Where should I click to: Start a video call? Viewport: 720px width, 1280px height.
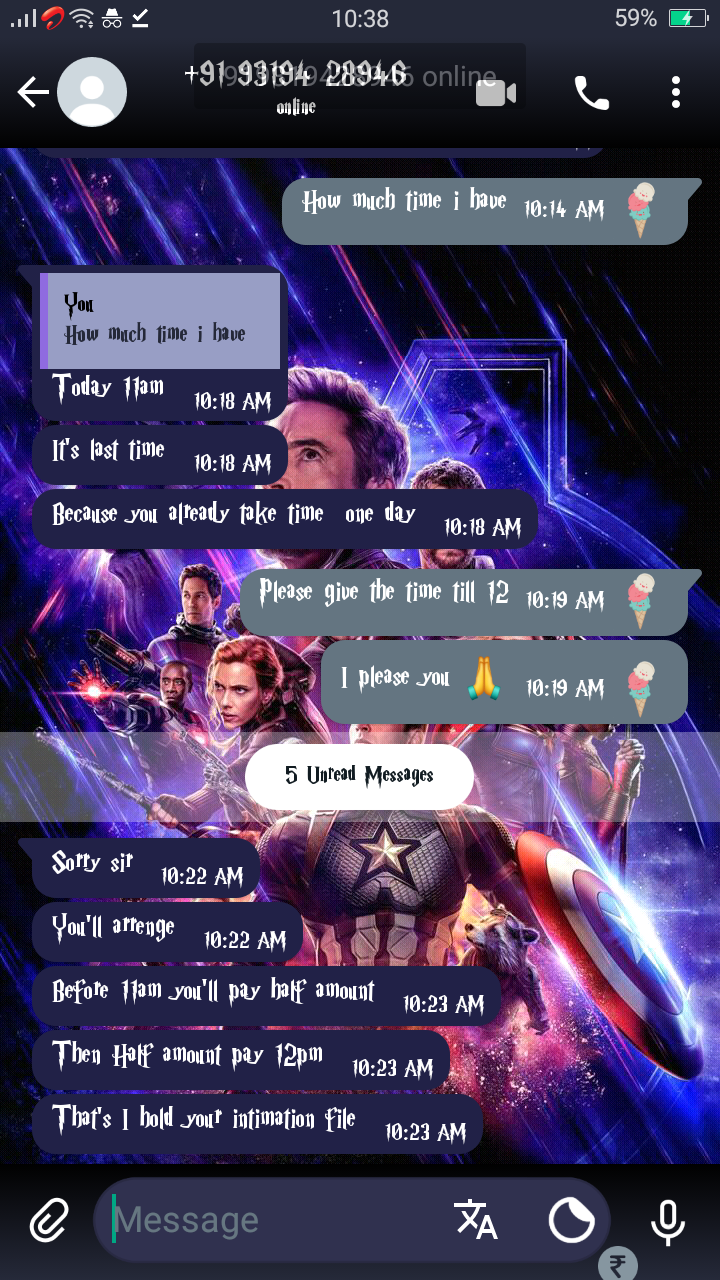pos(496,93)
